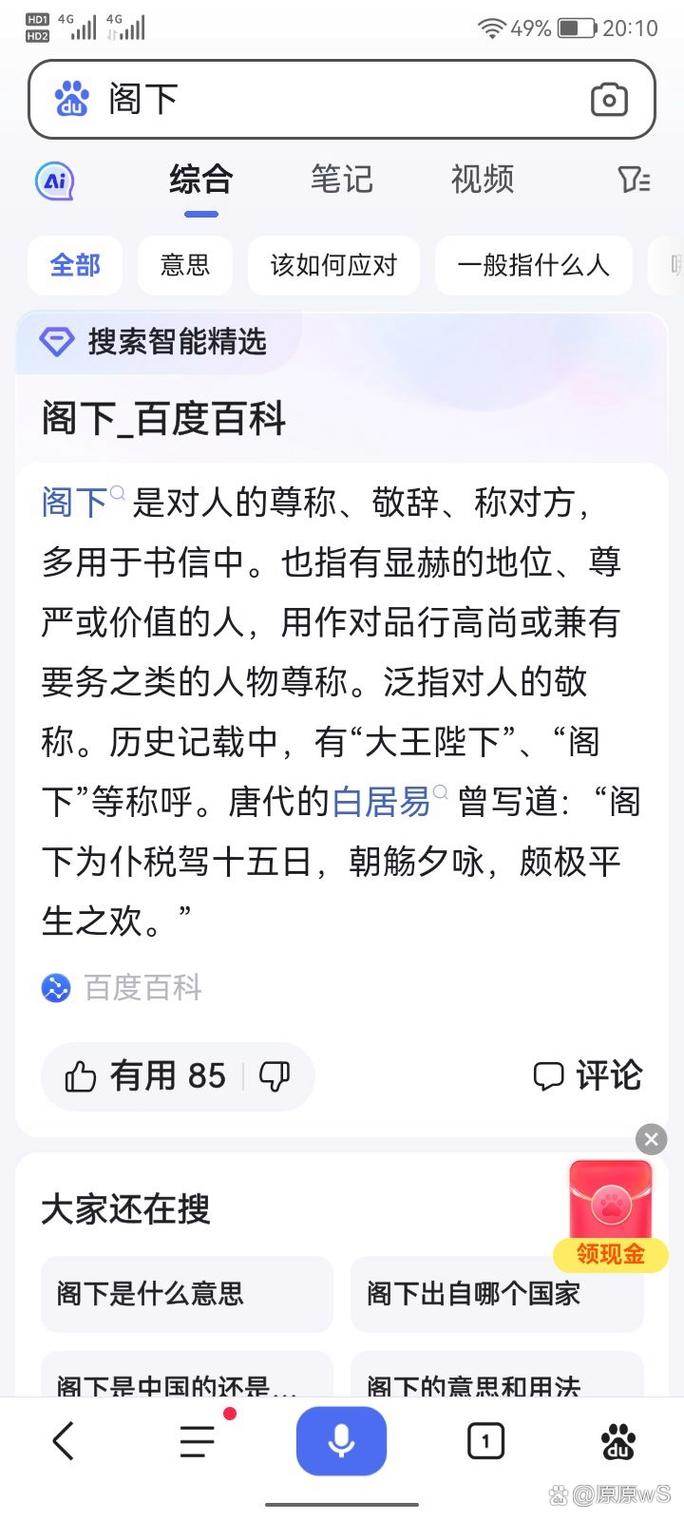684x1520 pixels.
Task: Follow the 白居易 link in the text
Action: click(x=381, y=802)
